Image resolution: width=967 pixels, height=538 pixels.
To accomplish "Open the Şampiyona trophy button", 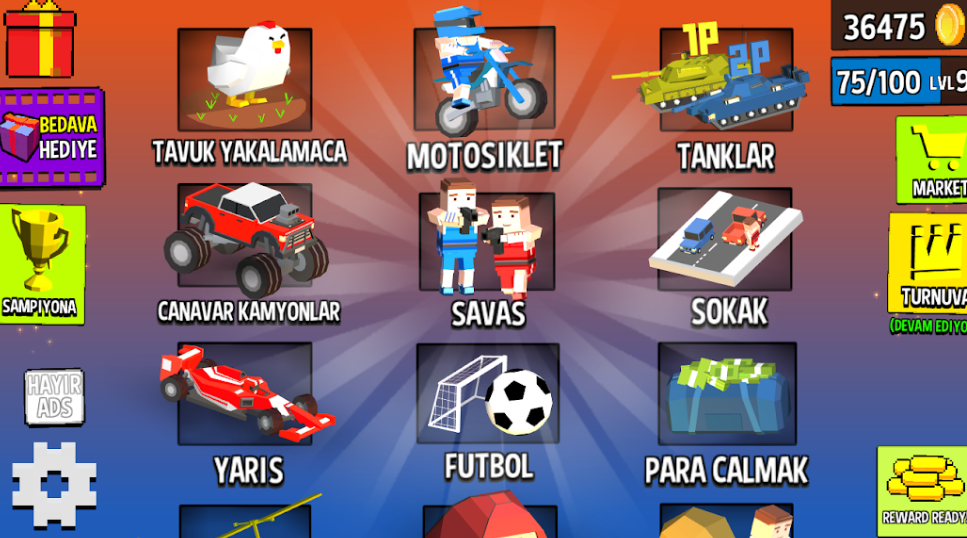I will (41, 265).
